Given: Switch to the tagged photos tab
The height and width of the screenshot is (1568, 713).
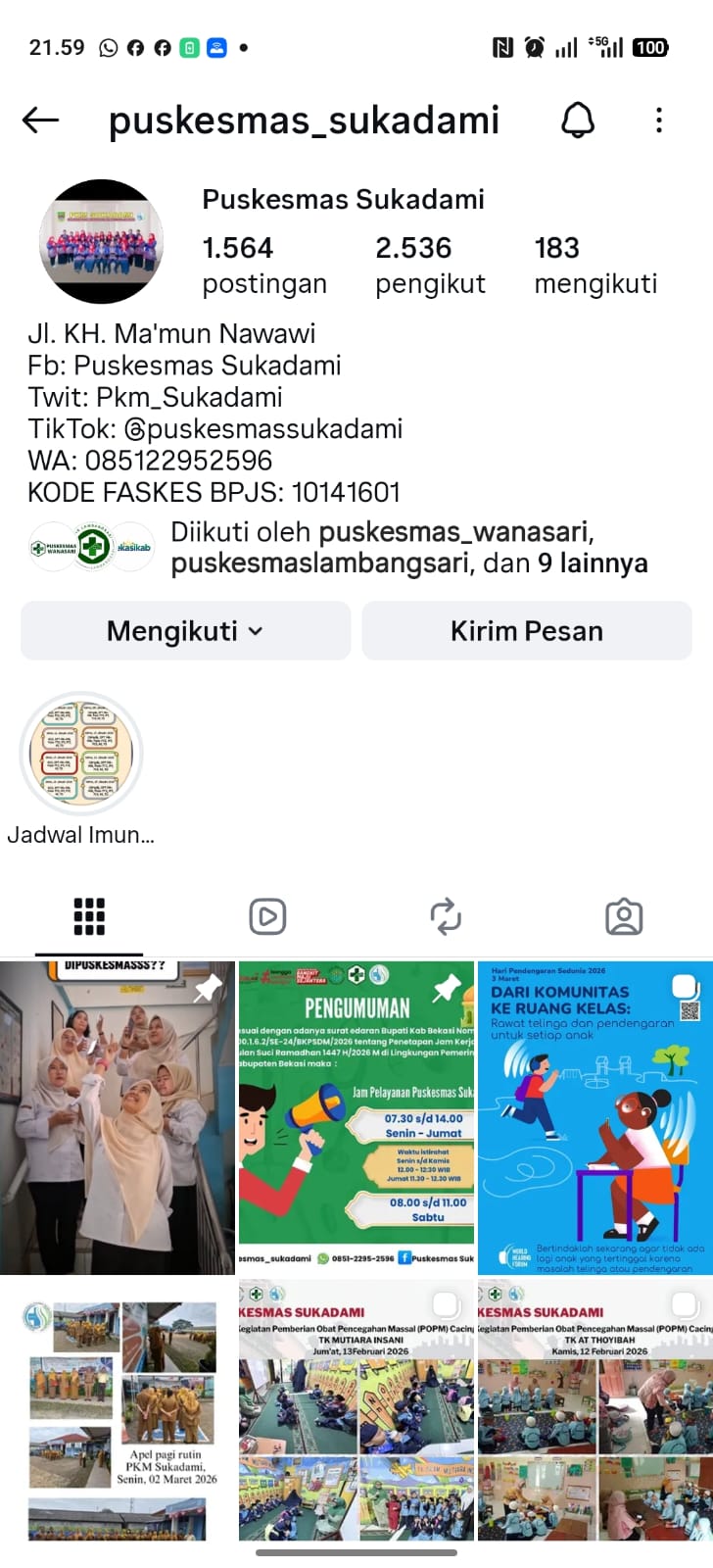Looking at the screenshot, I should pos(624,916).
